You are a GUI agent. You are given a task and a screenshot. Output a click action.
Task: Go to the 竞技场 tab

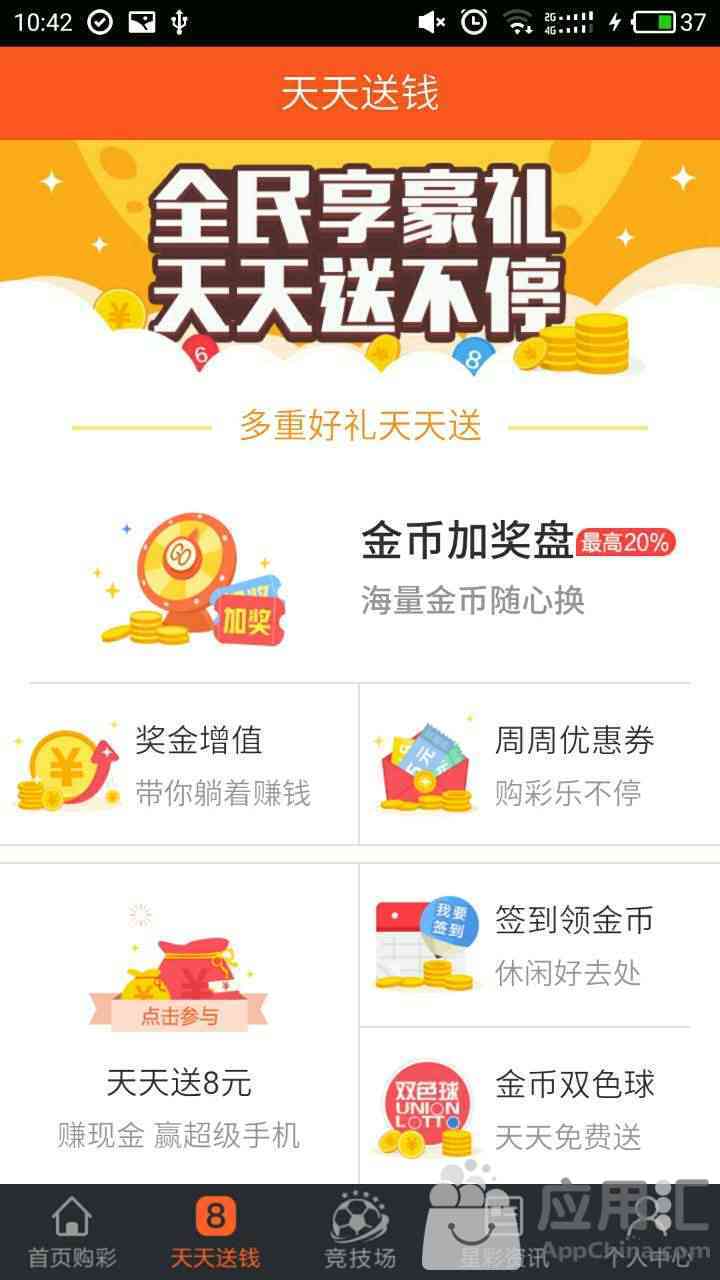tap(360, 1232)
